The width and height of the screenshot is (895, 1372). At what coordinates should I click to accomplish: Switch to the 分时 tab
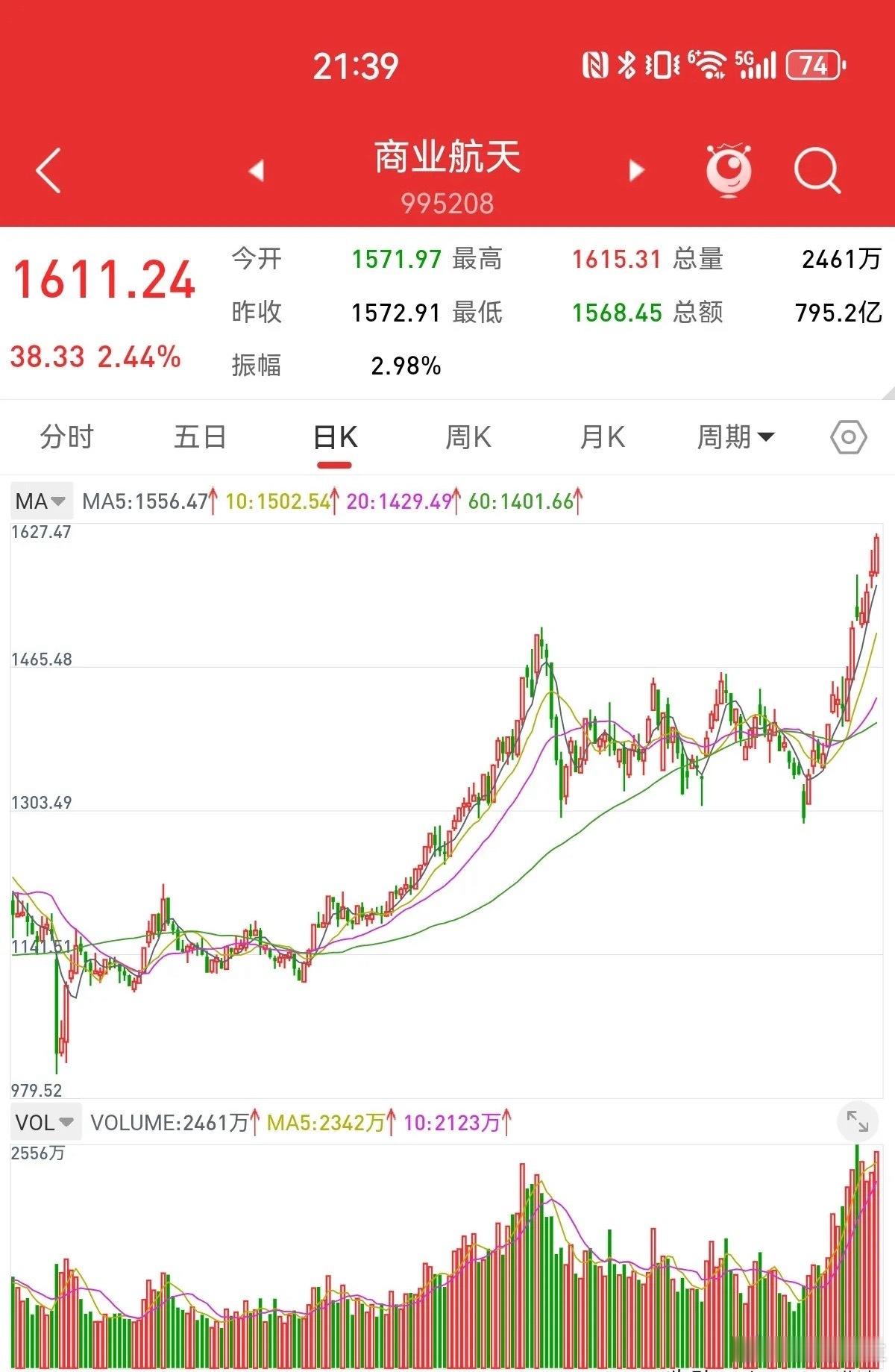point(66,438)
